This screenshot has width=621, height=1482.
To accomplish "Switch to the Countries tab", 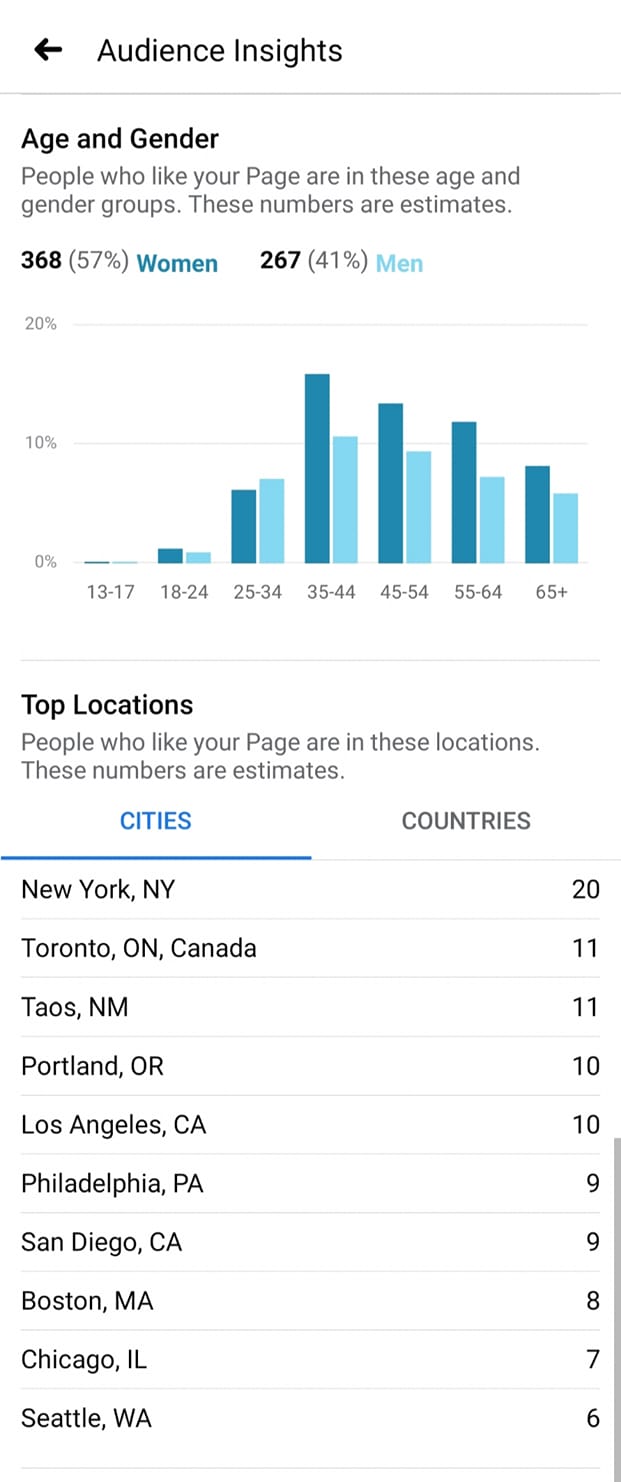I will 466,821.
